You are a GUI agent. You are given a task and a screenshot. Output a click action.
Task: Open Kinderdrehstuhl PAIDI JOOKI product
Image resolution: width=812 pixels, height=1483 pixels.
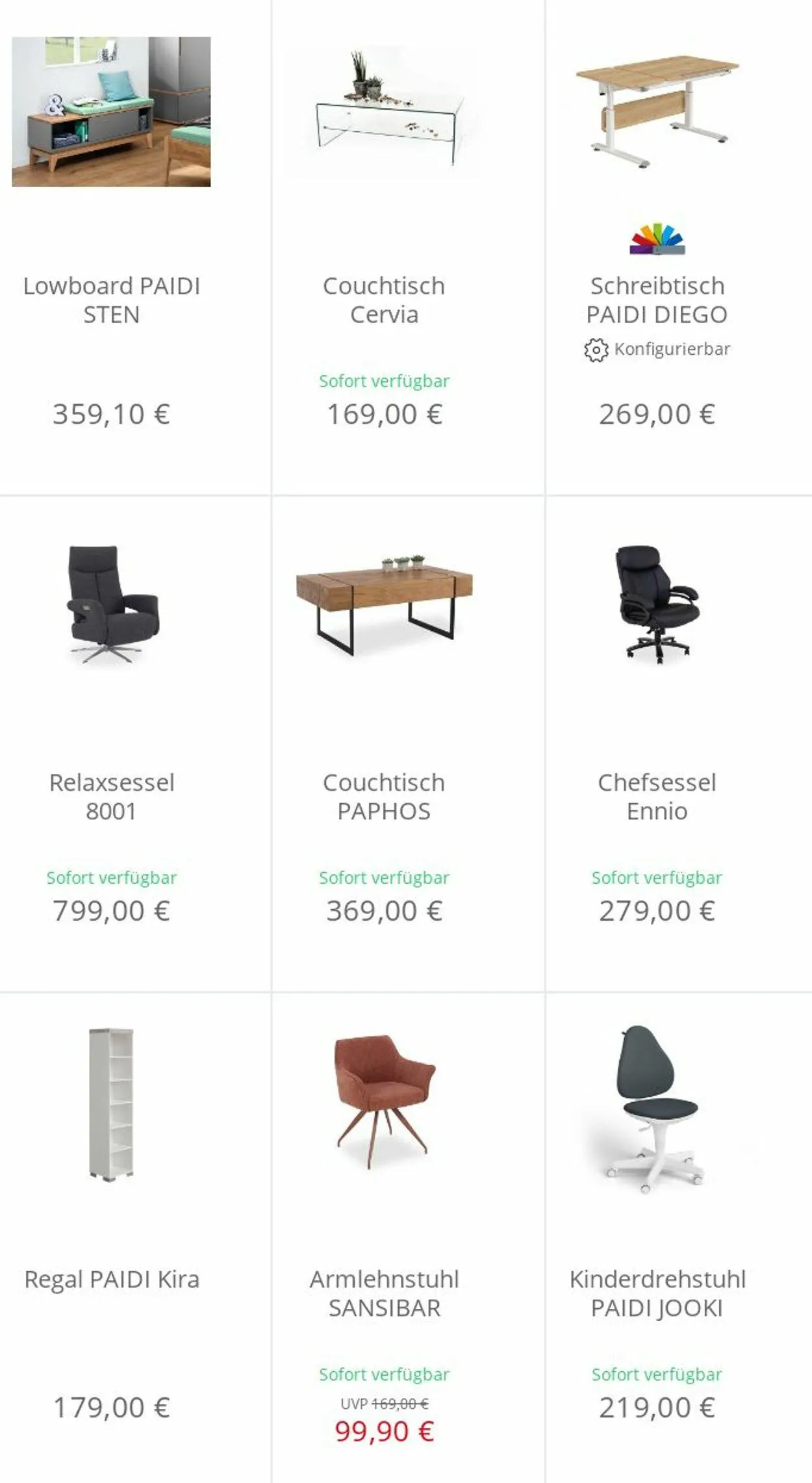click(x=657, y=1293)
